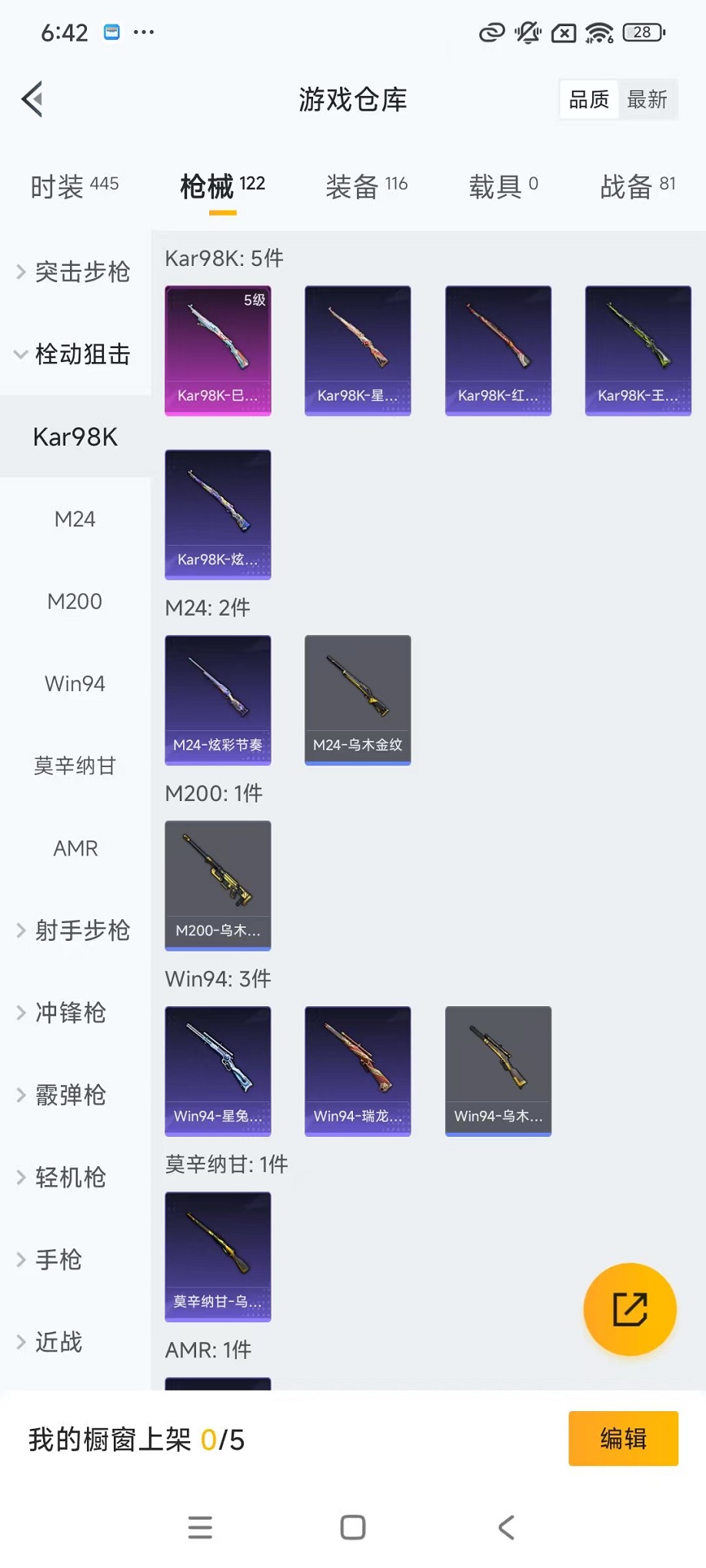Select Win94 in the sidebar list
Screen dimensions: 706x1568
[x=75, y=683]
